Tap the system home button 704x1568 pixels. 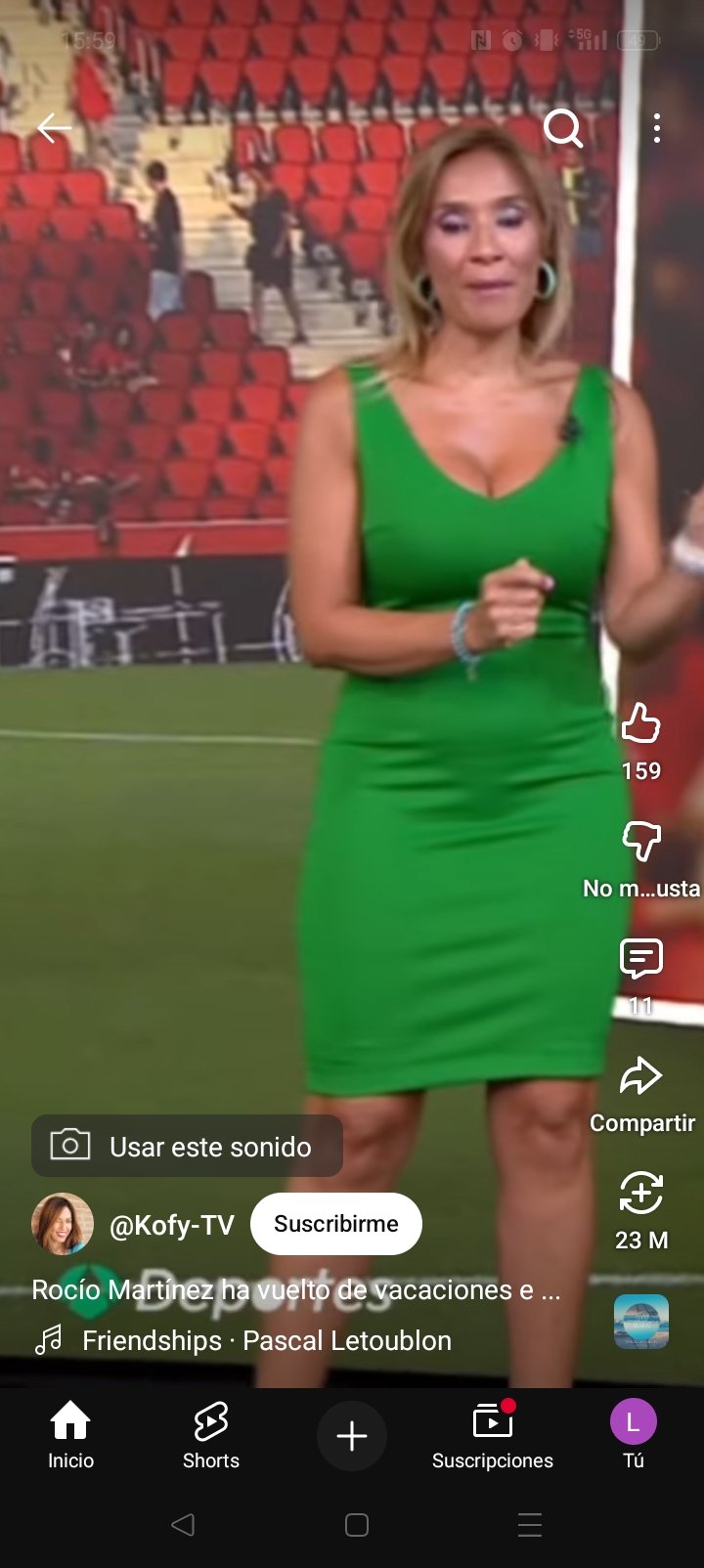coord(357,1525)
